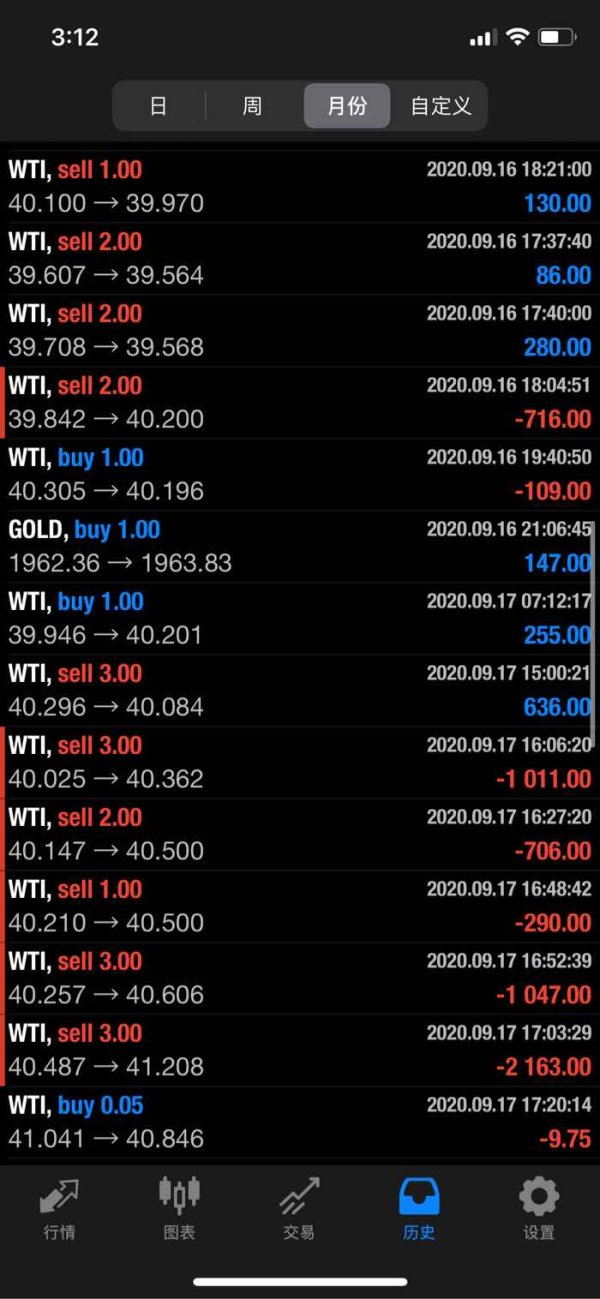Expand the WTI sell 3.00 trade showing 636.00
The height and width of the screenshot is (1299, 600).
pyautogui.click(x=300, y=690)
